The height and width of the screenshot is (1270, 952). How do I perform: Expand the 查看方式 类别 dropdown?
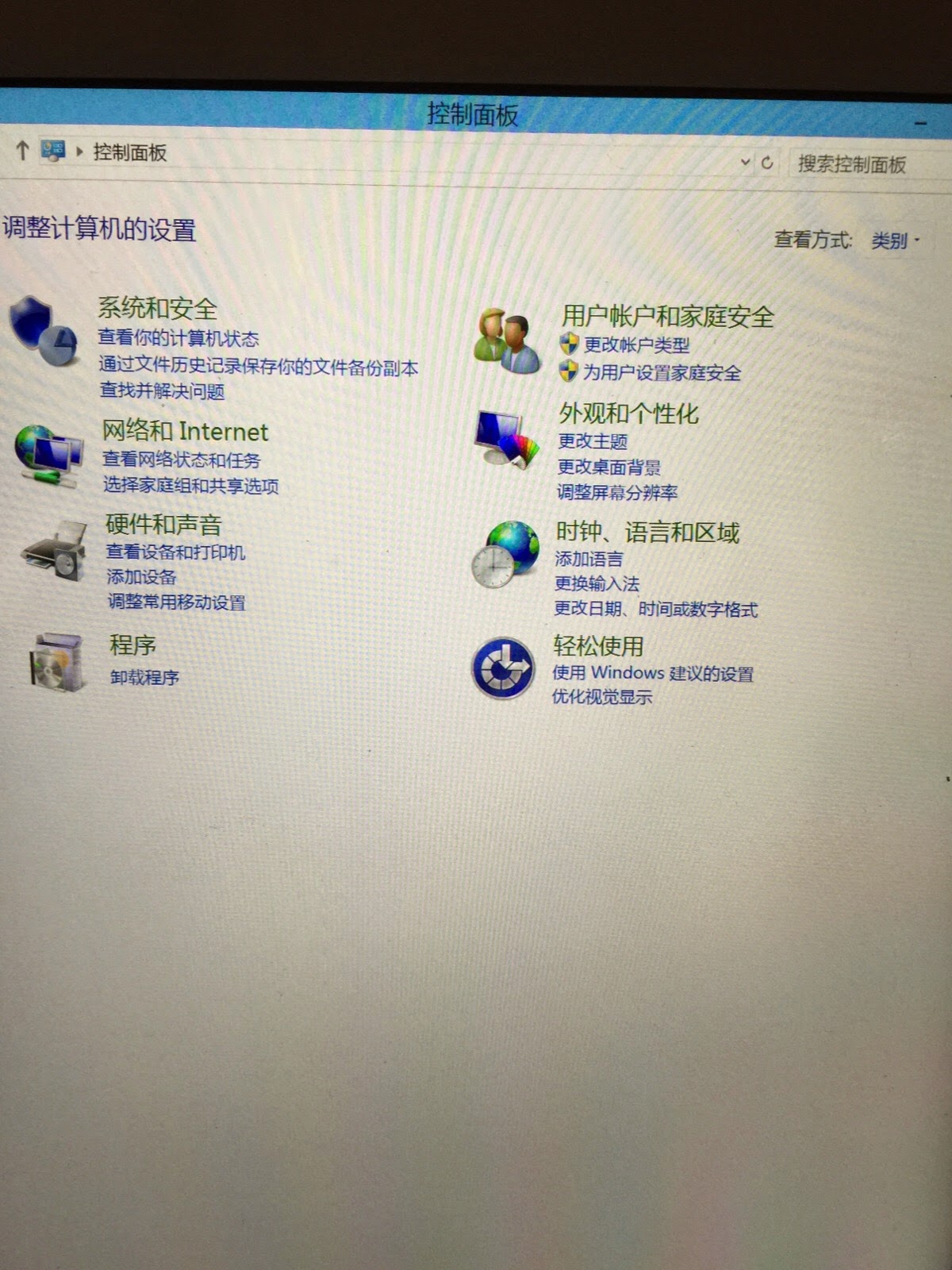895,241
